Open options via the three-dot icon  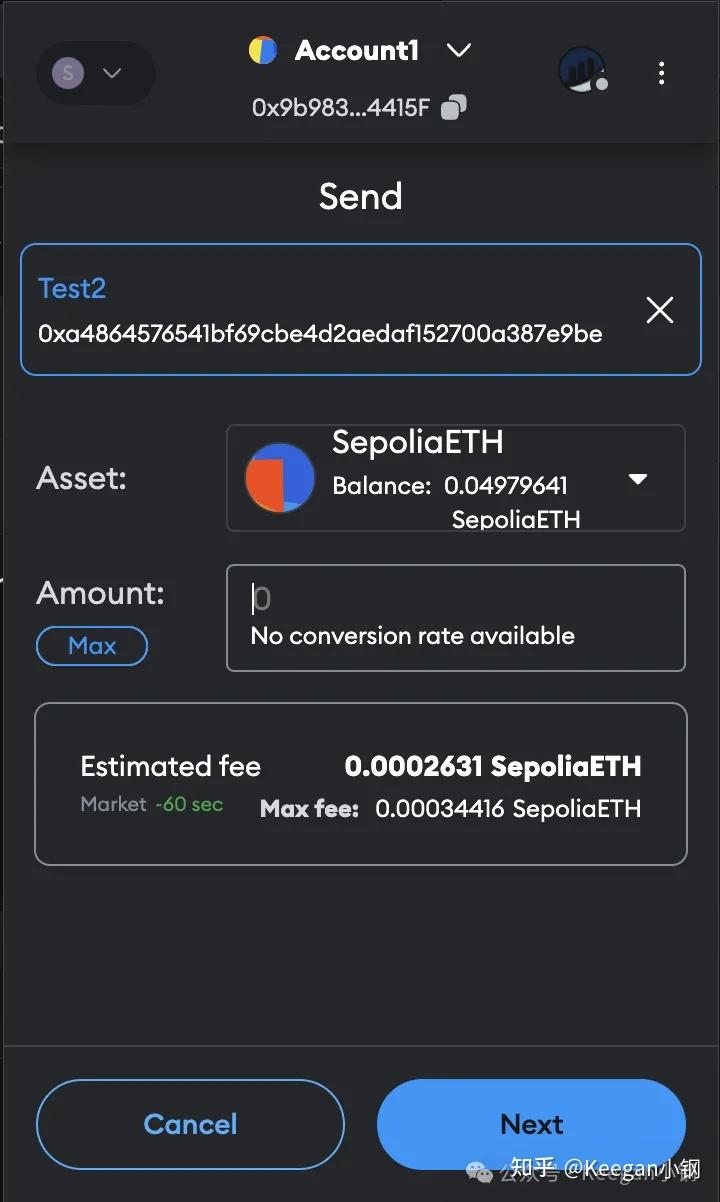click(x=662, y=72)
